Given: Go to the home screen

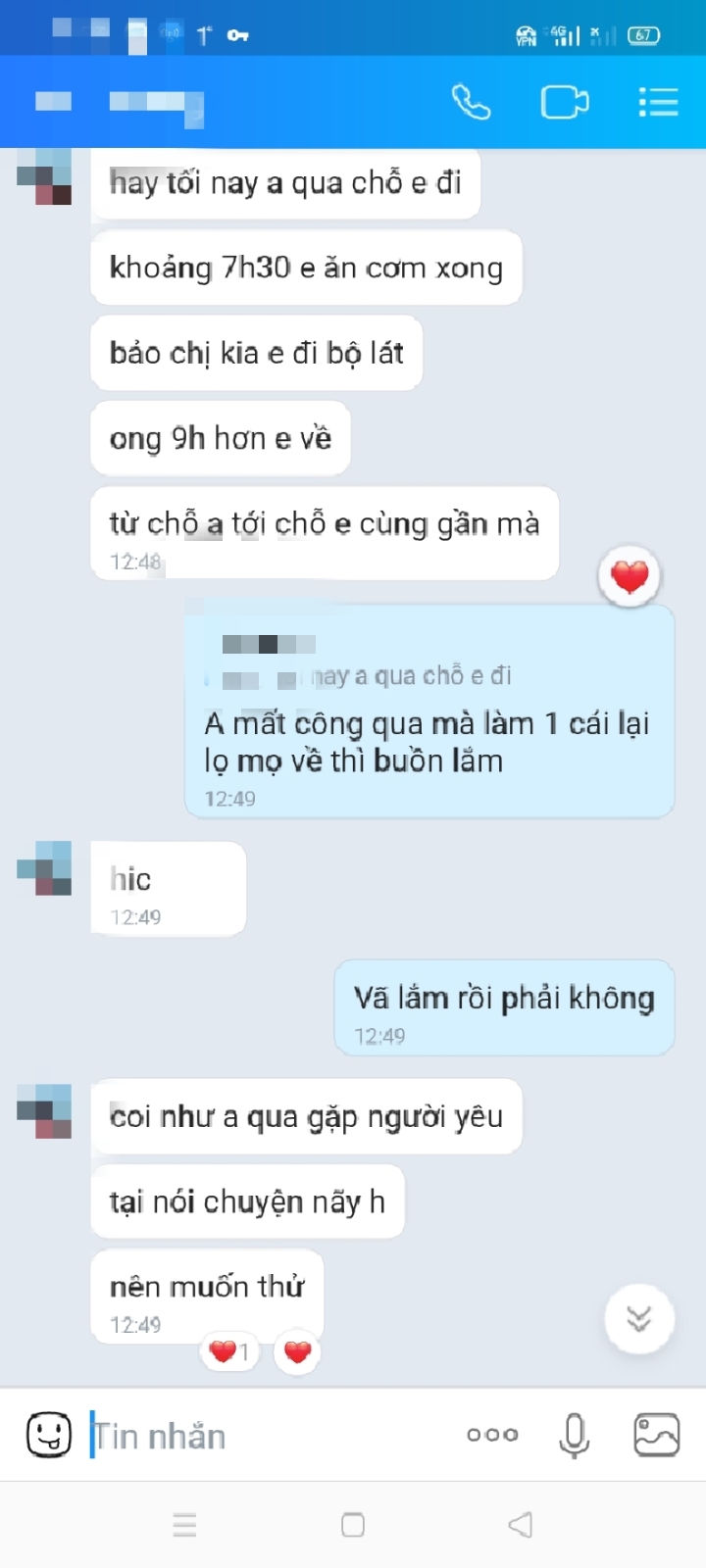Looking at the screenshot, I should 353,1525.
